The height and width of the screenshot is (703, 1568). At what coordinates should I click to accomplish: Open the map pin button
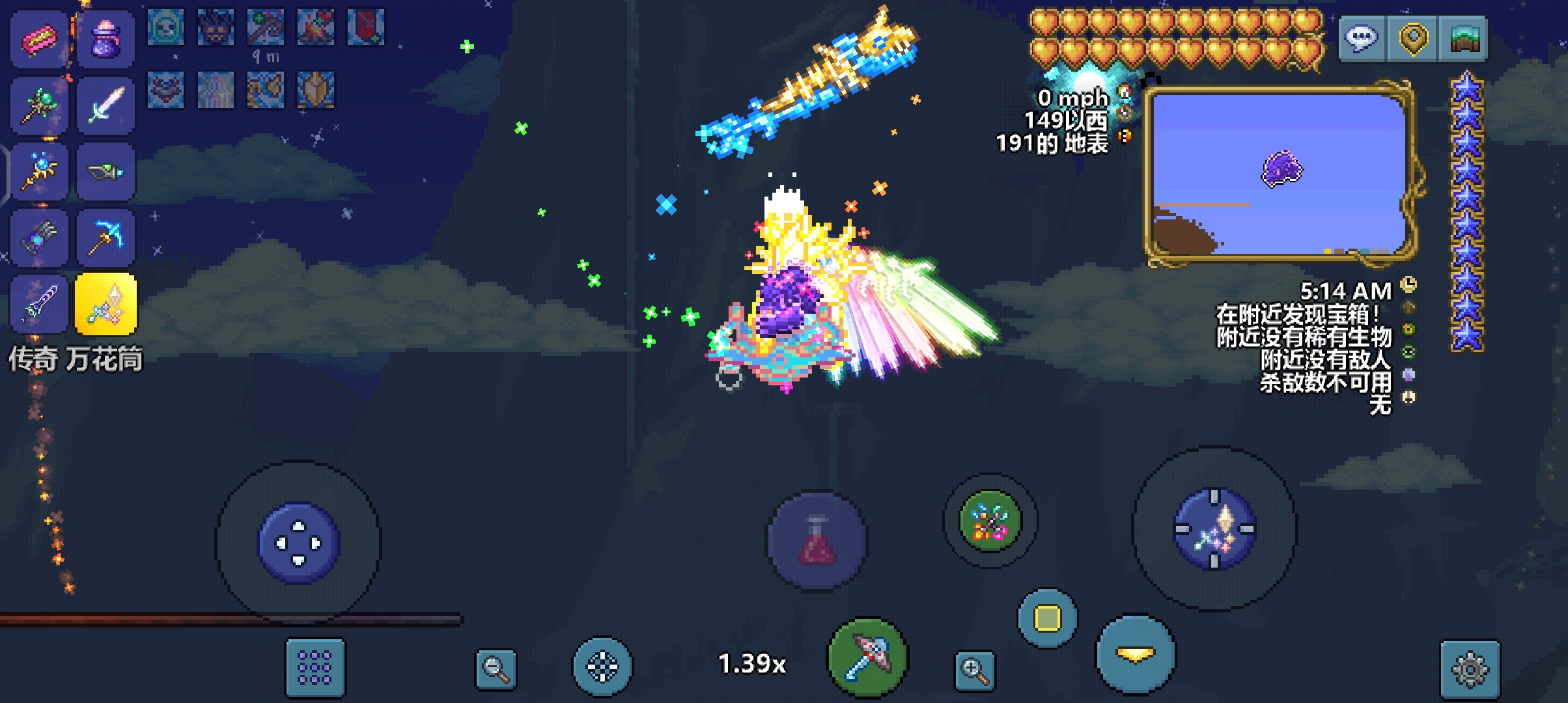coord(1413,39)
